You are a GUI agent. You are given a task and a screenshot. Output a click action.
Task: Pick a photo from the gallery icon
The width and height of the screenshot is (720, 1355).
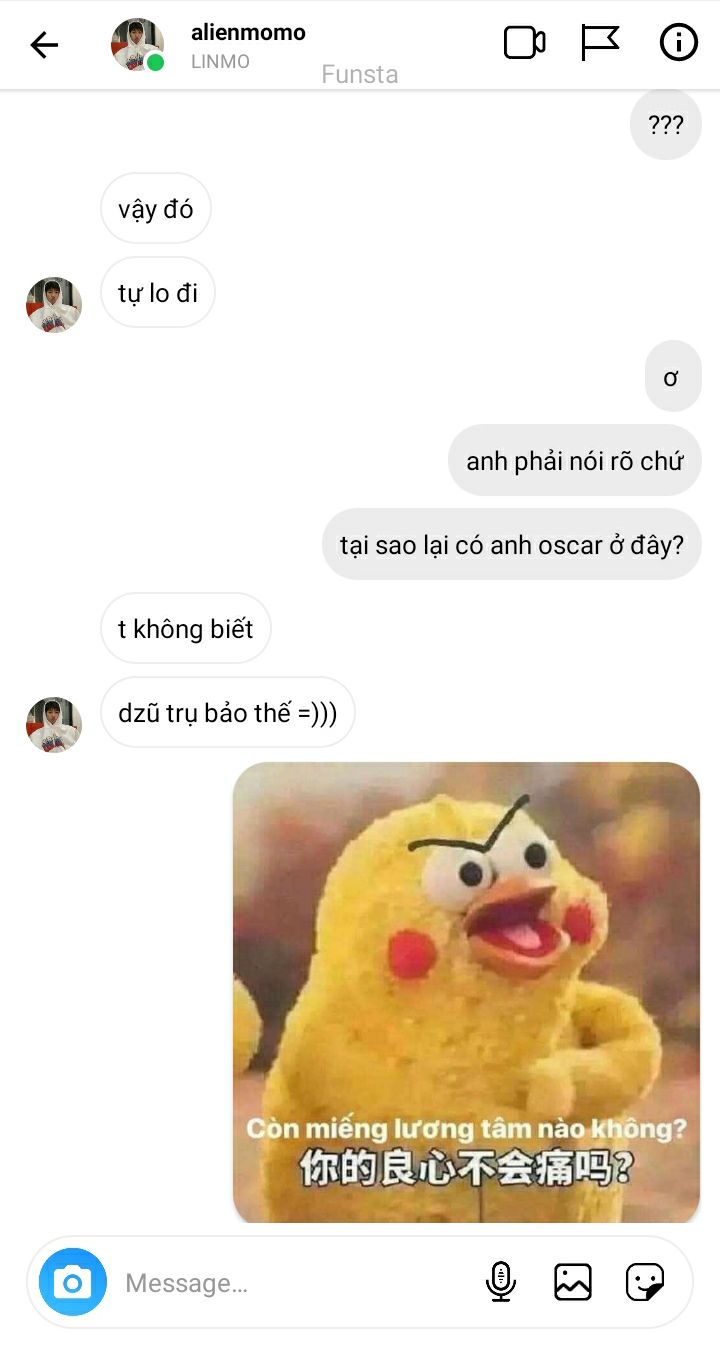point(573,1282)
